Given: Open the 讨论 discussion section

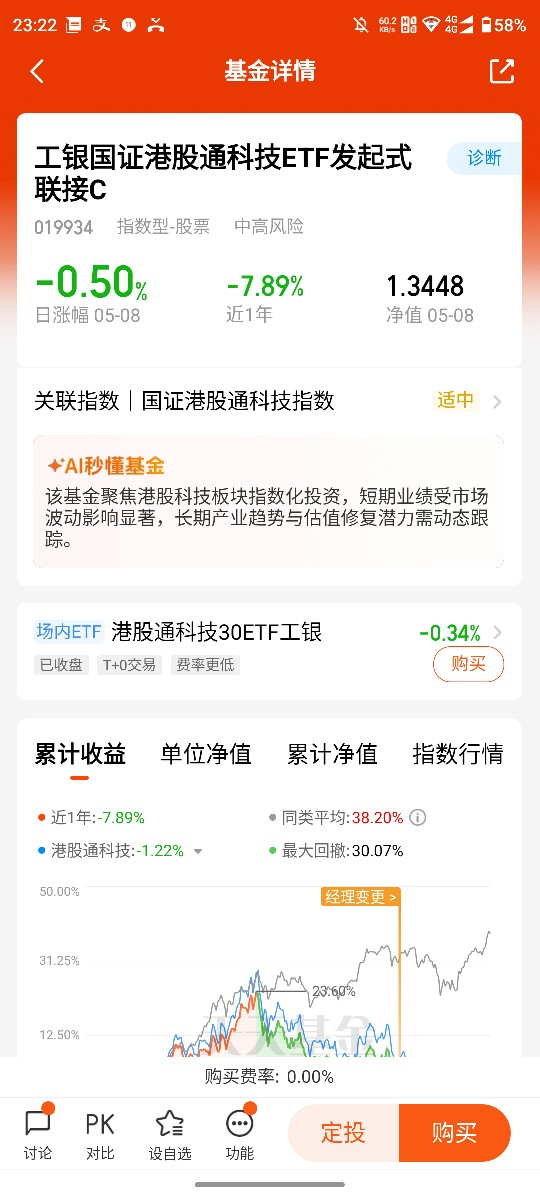Looking at the screenshot, I should point(38,1134).
